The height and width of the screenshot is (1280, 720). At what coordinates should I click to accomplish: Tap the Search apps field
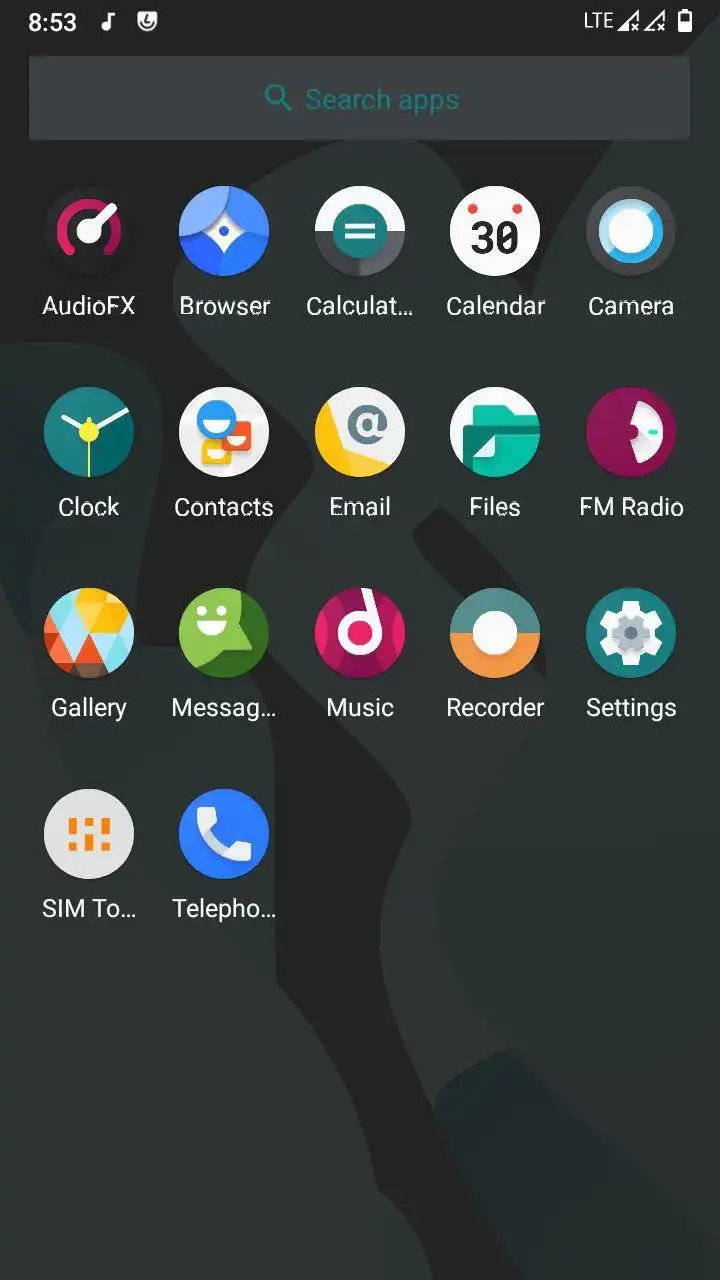tap(360, 99)
